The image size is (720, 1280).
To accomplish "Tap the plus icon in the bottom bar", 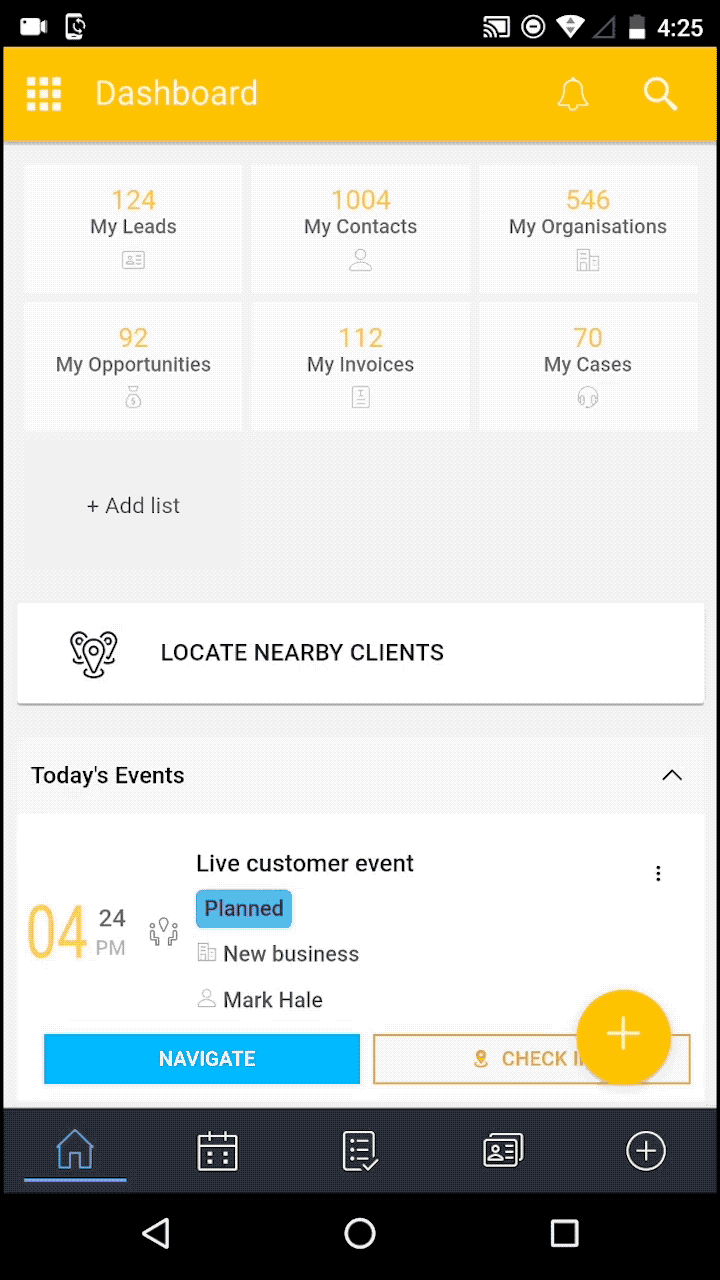I will [646, 1150].
